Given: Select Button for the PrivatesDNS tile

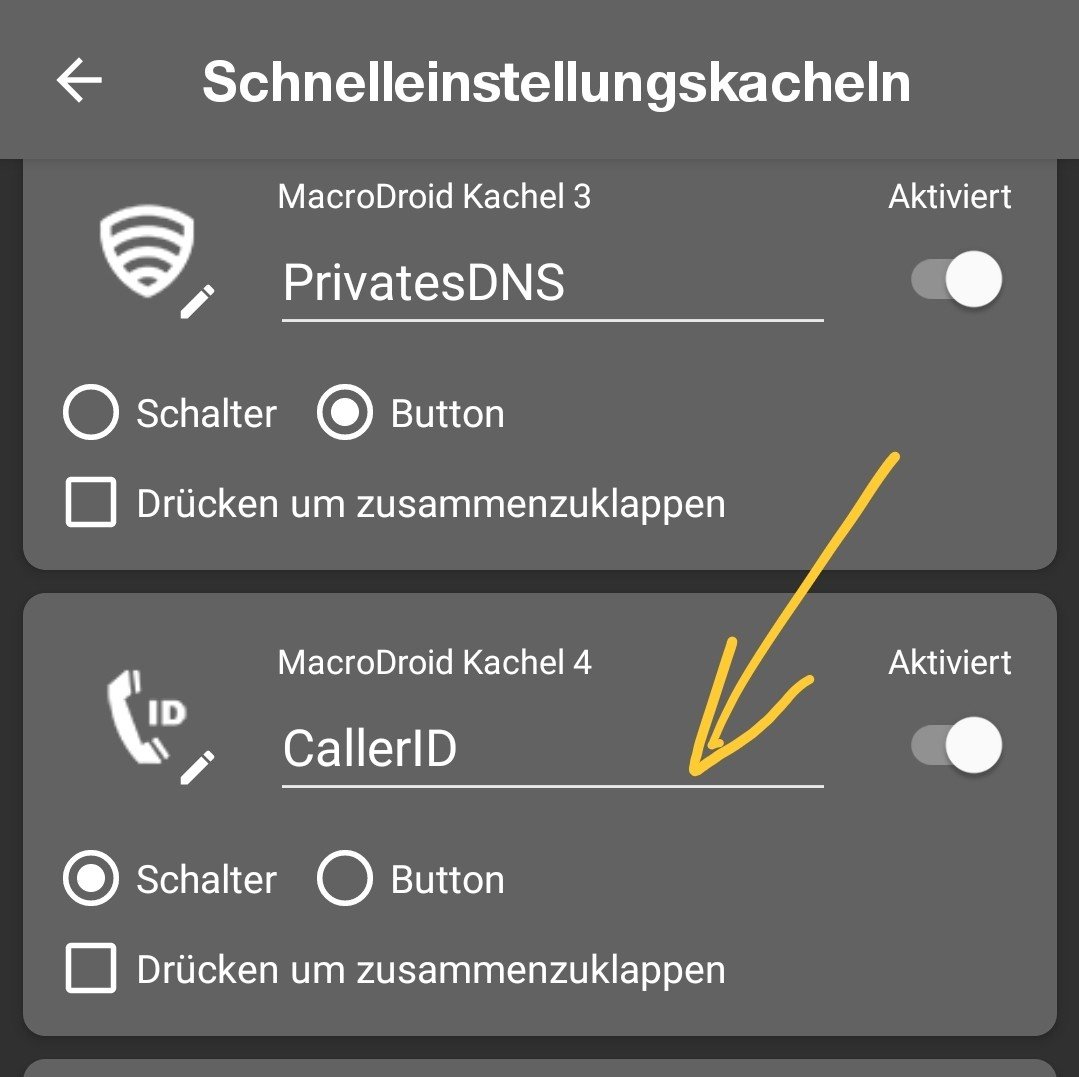Looking at the screenshot, I should [x=345, y=413].
